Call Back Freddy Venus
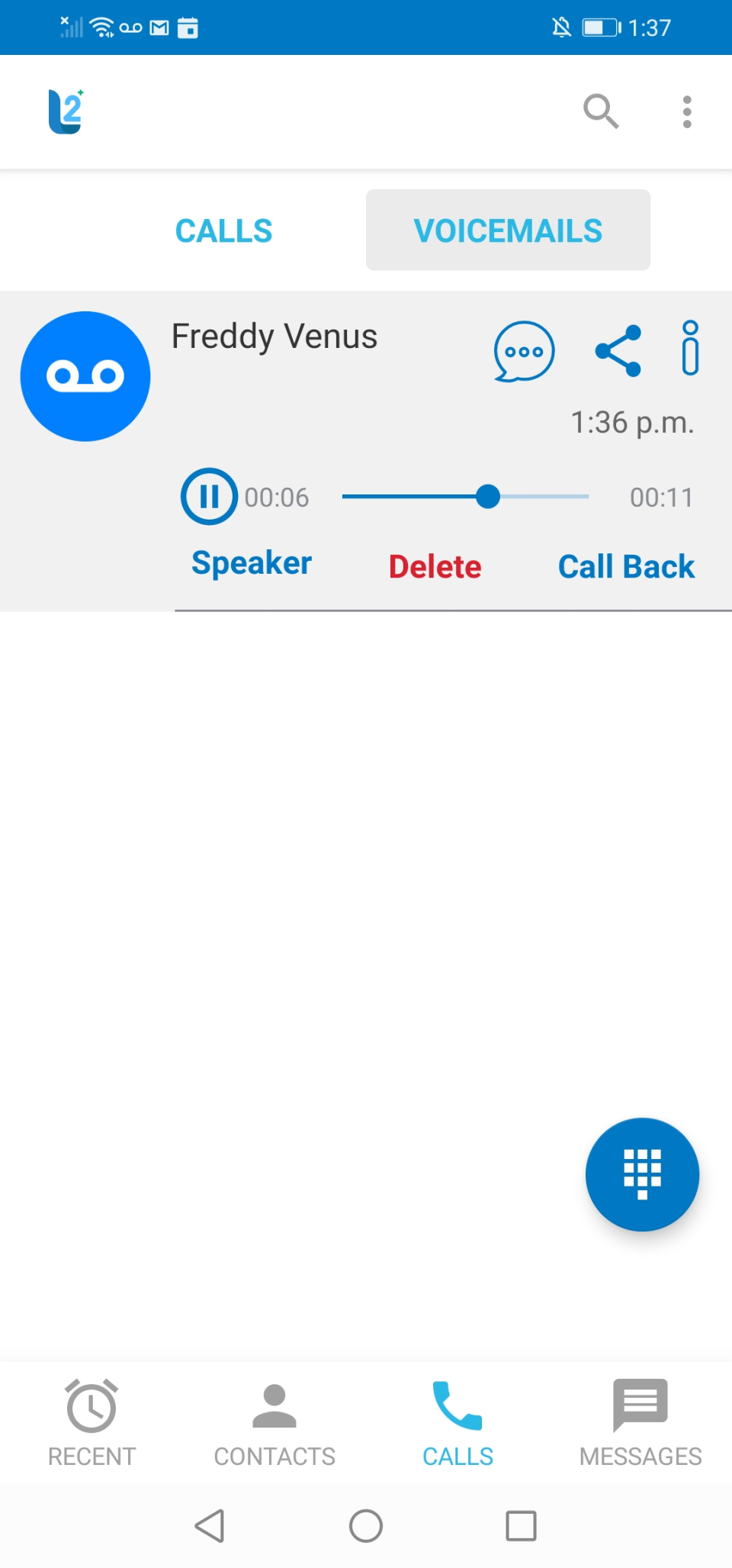 (625, 566)
